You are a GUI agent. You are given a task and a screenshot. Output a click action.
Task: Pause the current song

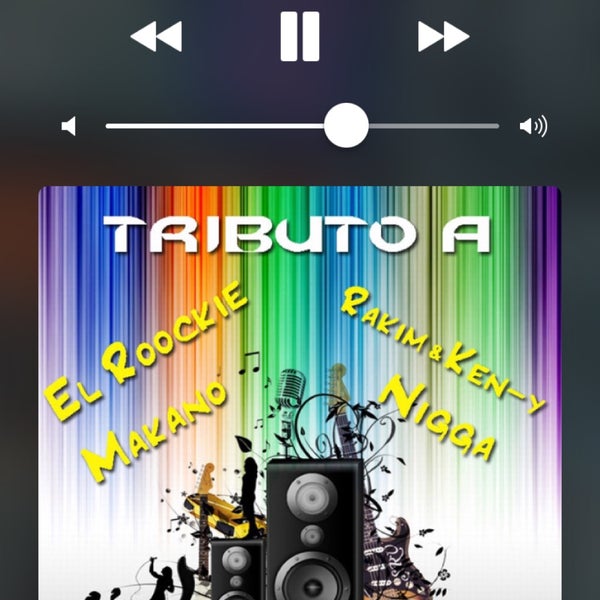tap(299, 37)
